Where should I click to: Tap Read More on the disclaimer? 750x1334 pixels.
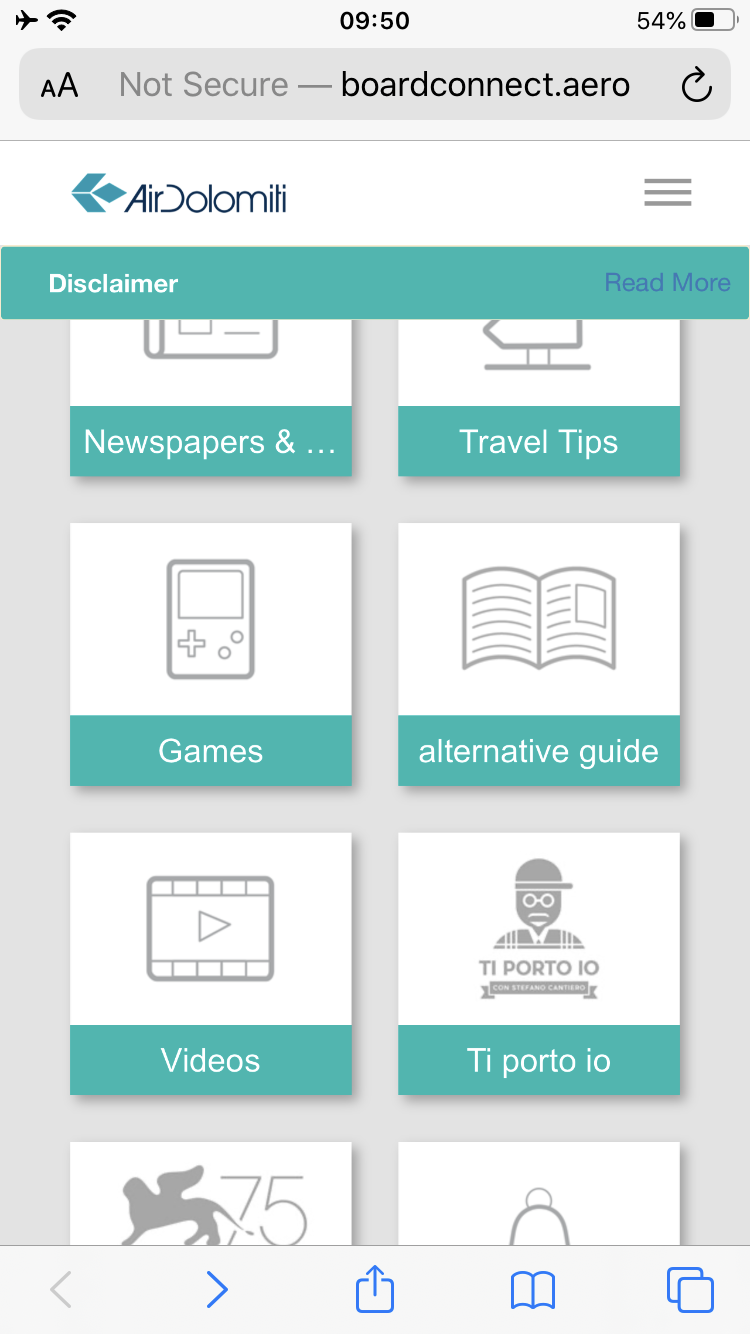click(667, 283)
